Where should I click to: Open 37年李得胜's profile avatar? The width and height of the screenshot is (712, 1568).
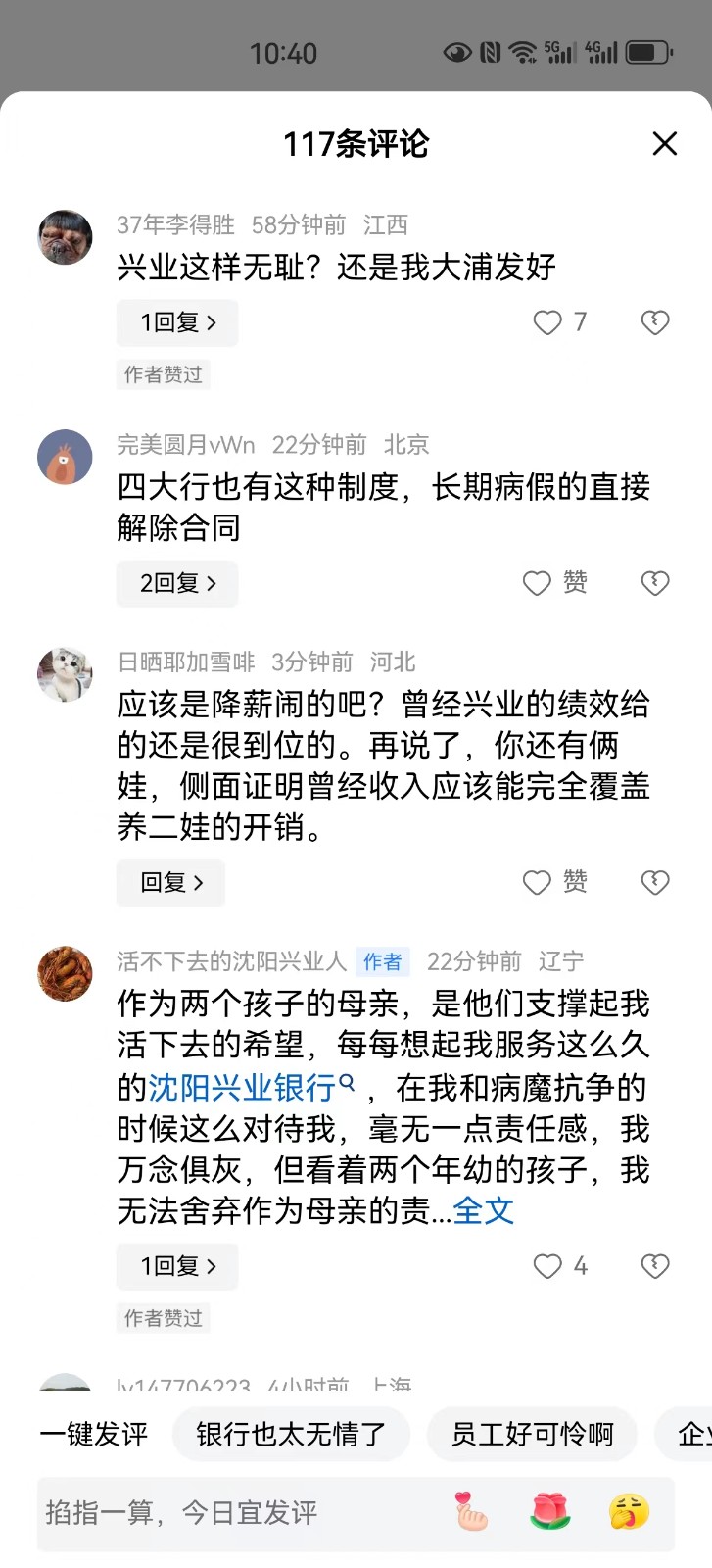click(65, 237)
